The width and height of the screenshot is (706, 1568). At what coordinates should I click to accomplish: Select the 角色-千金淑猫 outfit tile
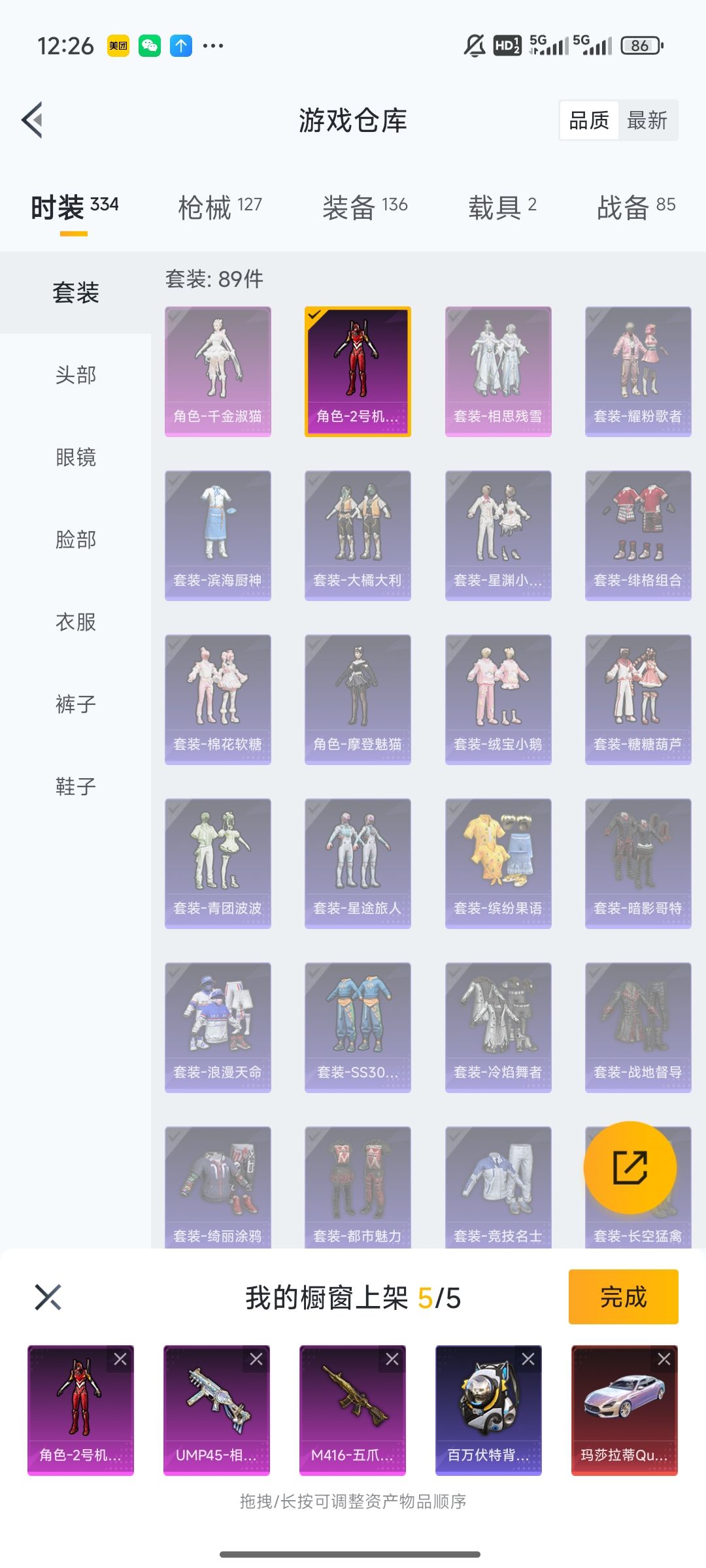(218, 371)
